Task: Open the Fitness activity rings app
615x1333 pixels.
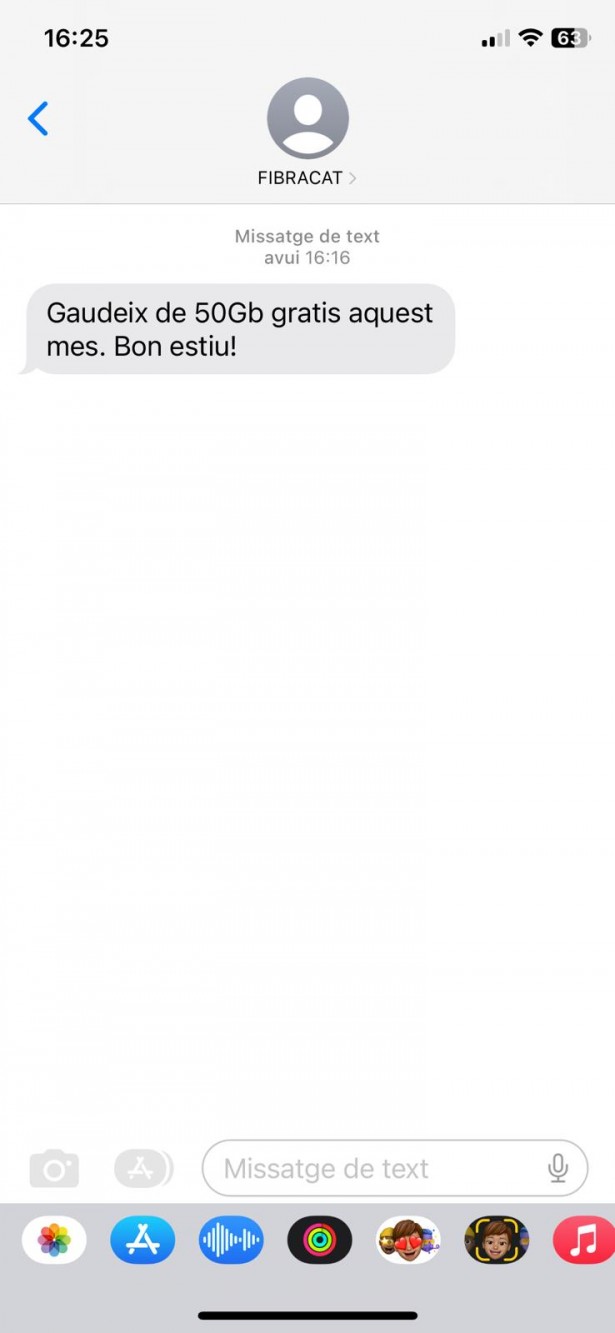Action: point(319,1241)
